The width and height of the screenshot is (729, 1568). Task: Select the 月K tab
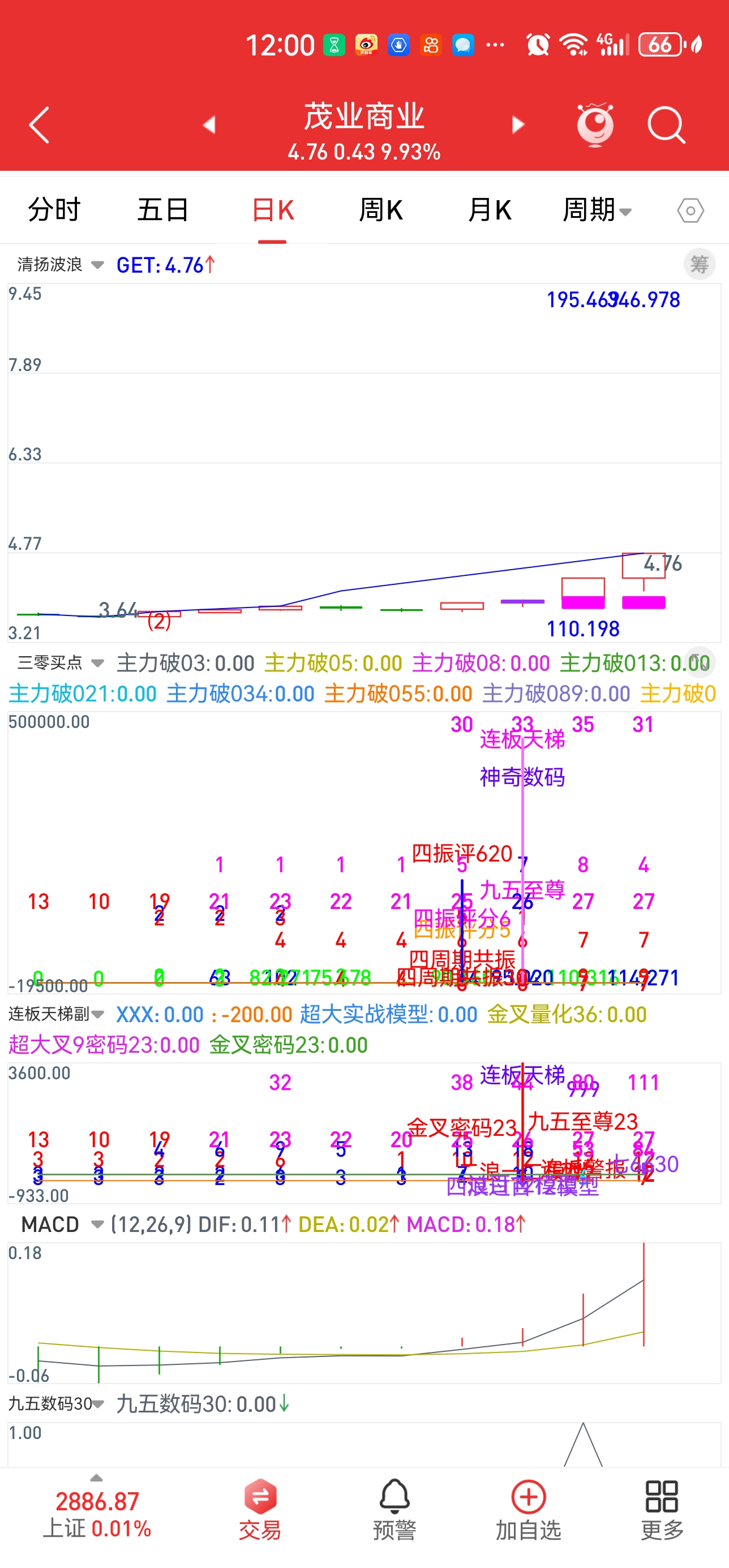click(489, 210)
